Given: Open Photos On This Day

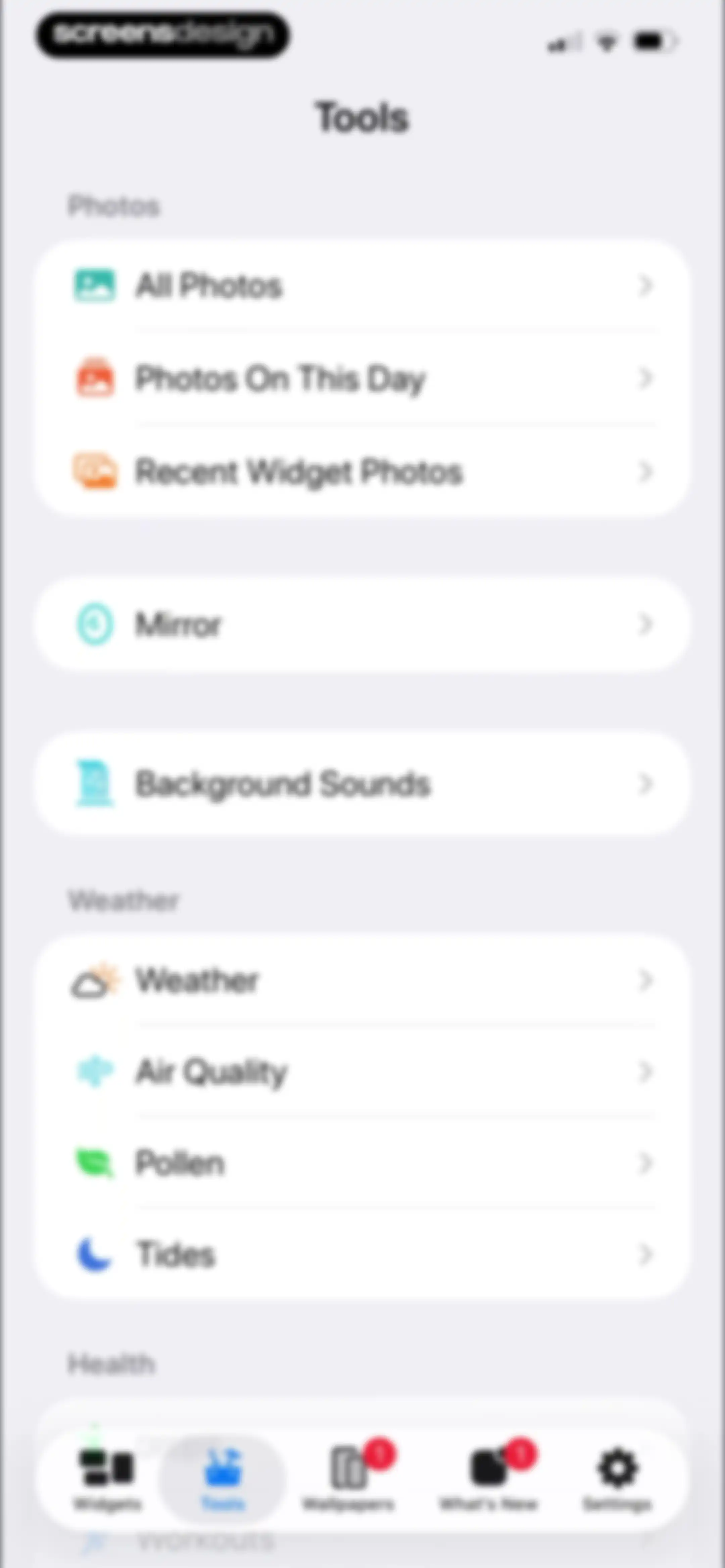Looking at the screenshot, I should [x=363, y=378].
